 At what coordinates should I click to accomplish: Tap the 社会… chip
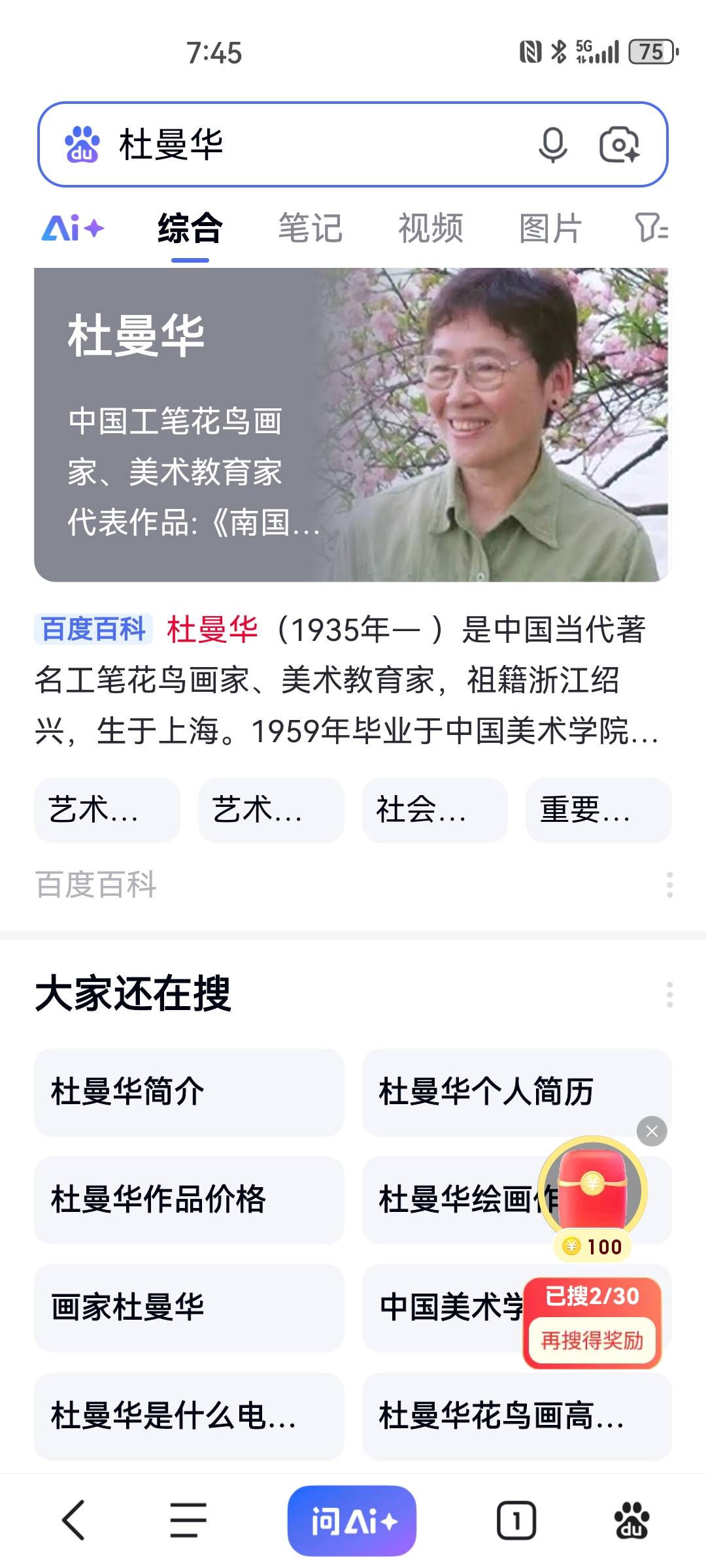coord(434,810)
